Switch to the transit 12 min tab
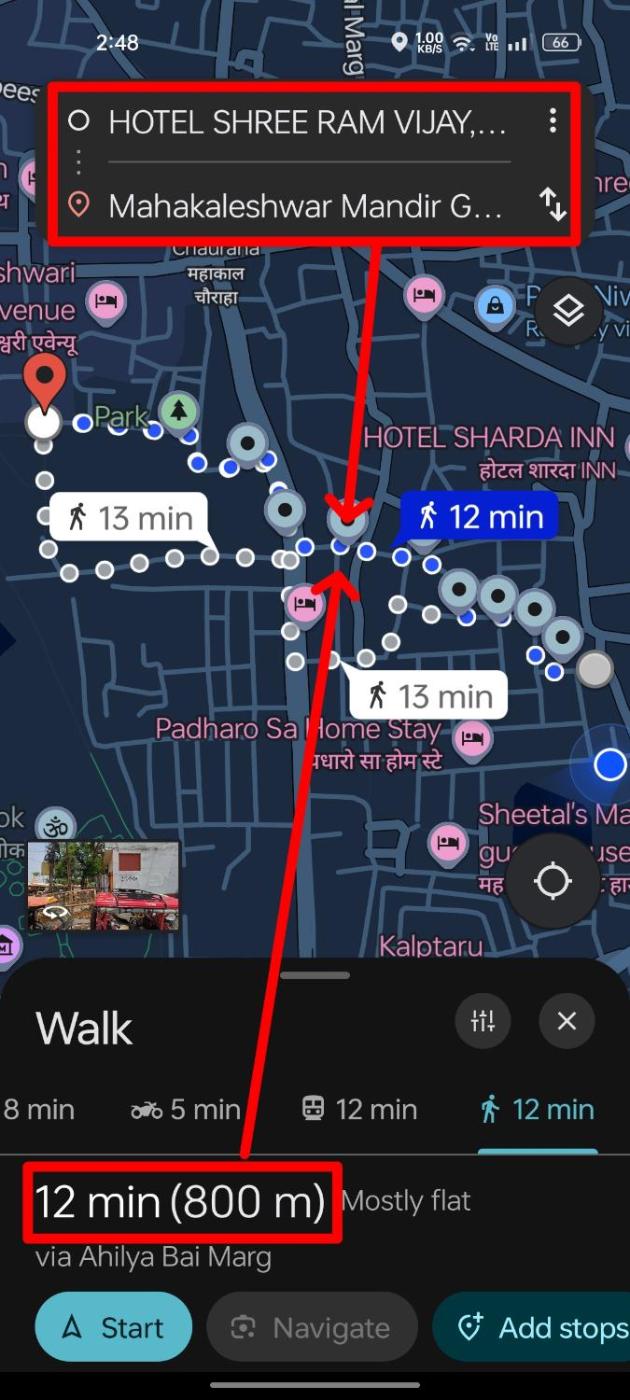Screen dimensions: 630x1400 tap(359, 1109)
